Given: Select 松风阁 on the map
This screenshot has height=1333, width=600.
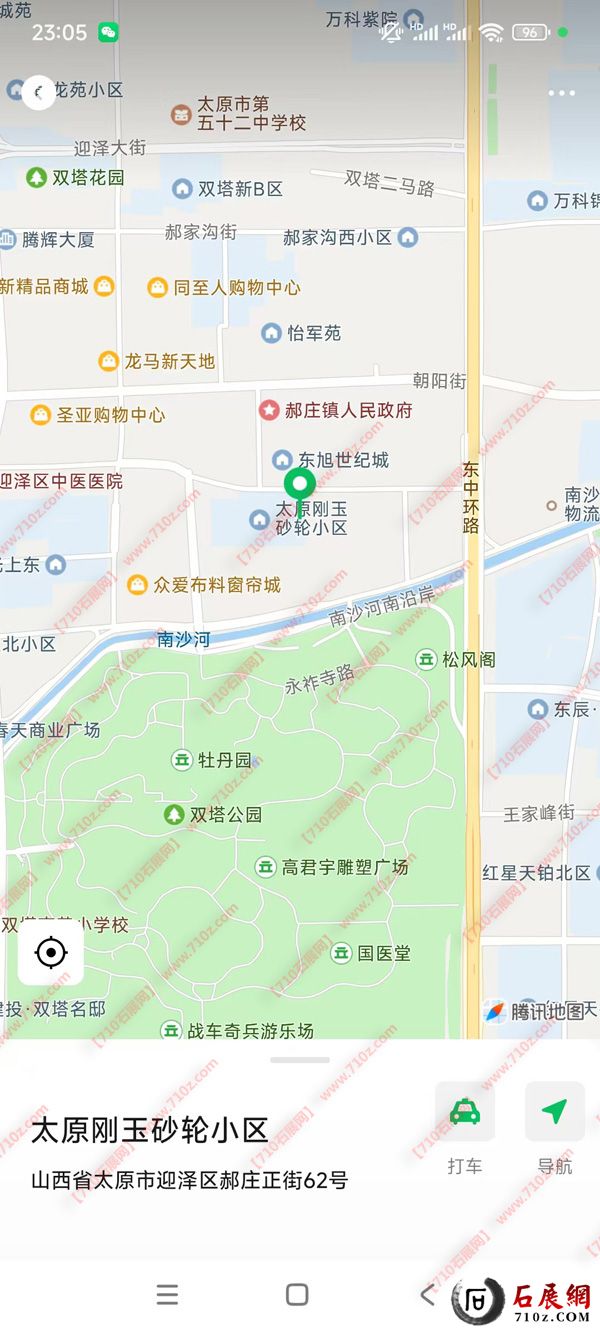Looking at the screenshot, I should click(x=456, y=660).
